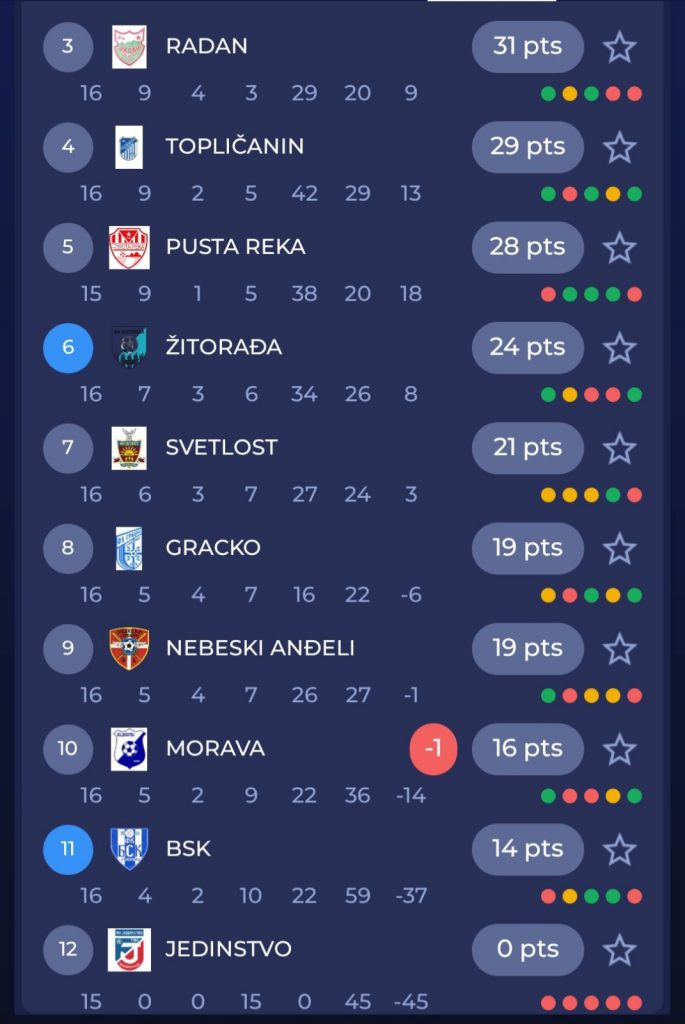Open Radan team details row
The height and width of the screenshot is (1024, 685).
click(207, 46)
